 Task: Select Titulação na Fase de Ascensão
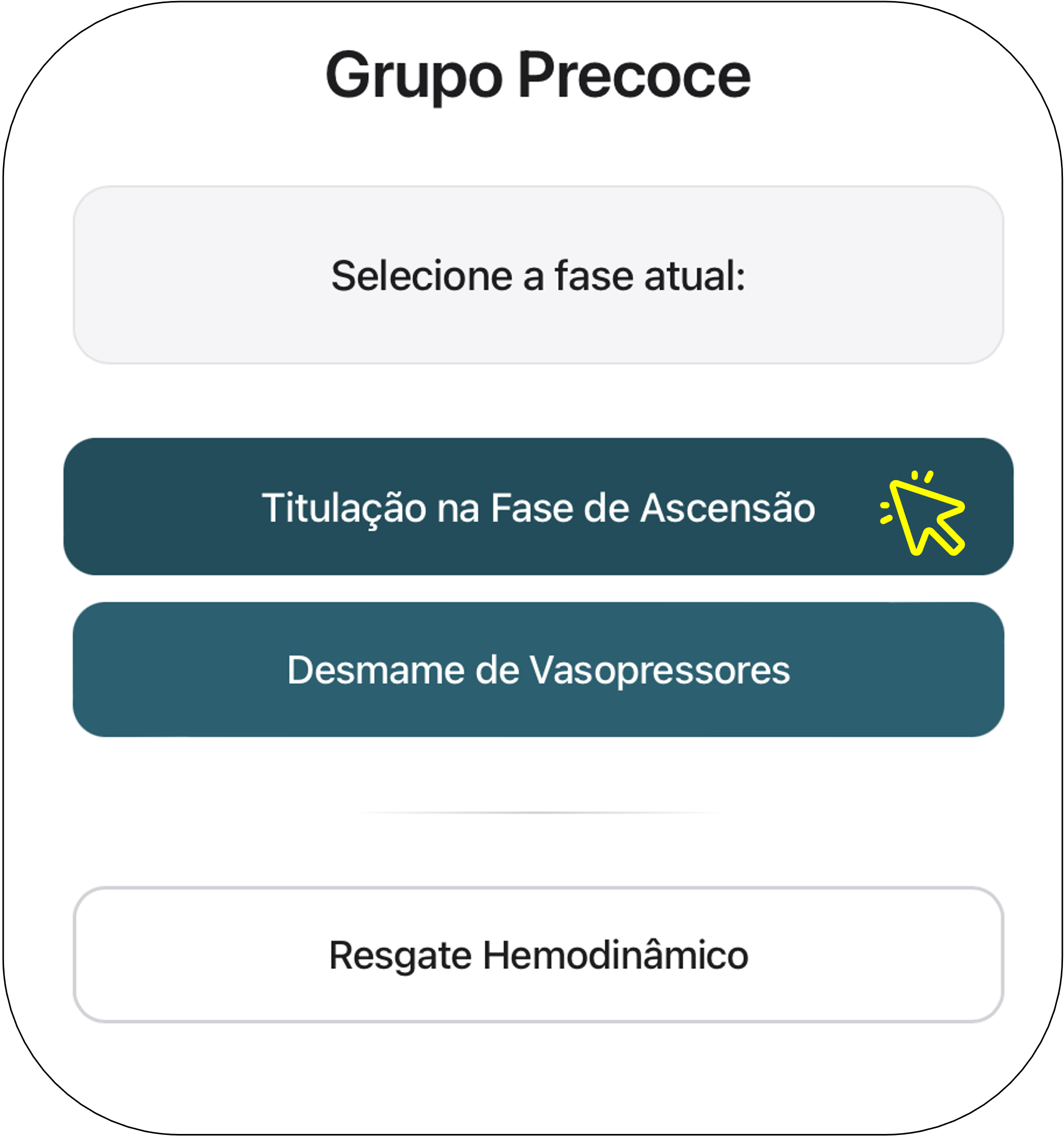[538, 507]
